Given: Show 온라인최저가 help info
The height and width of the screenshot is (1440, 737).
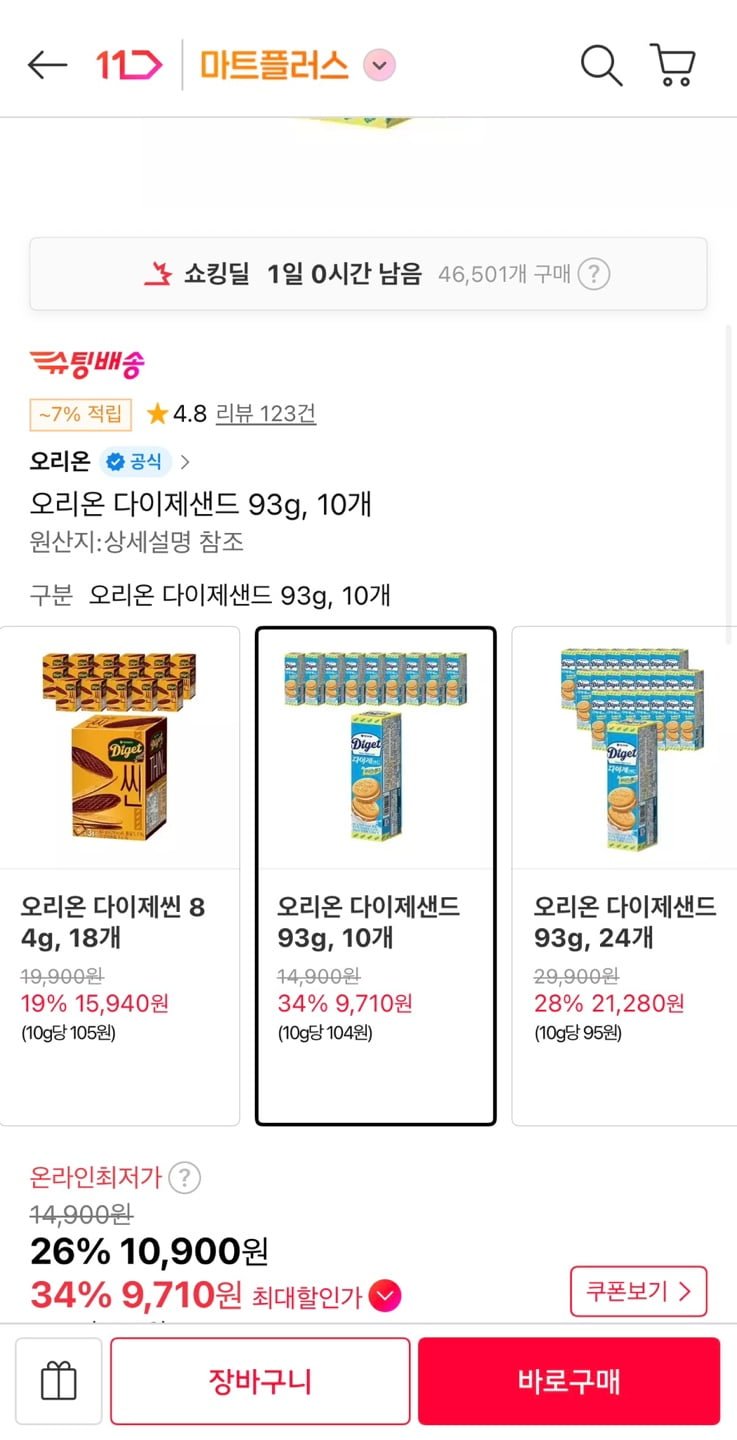Looking at the screenshot, I should coord(184,1178).
